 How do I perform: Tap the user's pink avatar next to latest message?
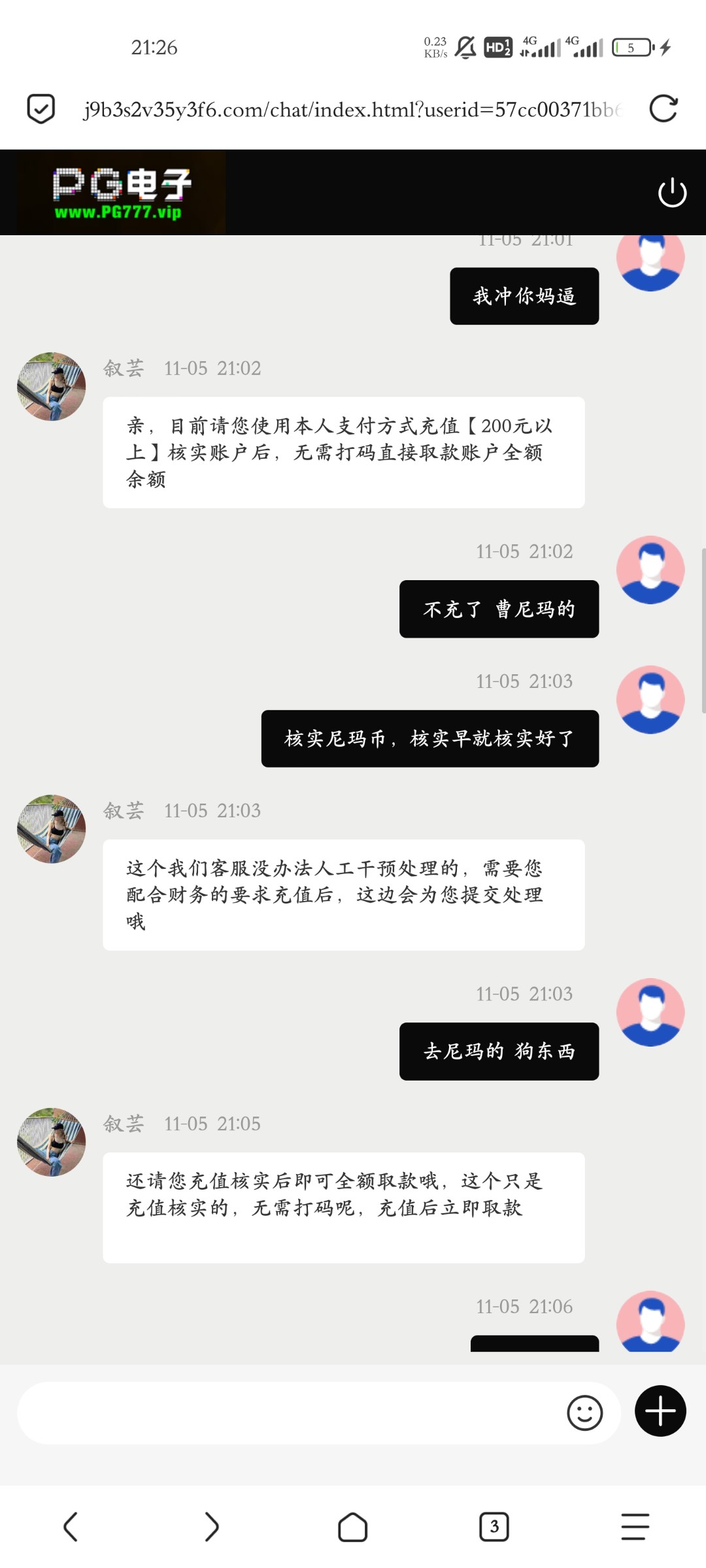tap(651, 1322)
